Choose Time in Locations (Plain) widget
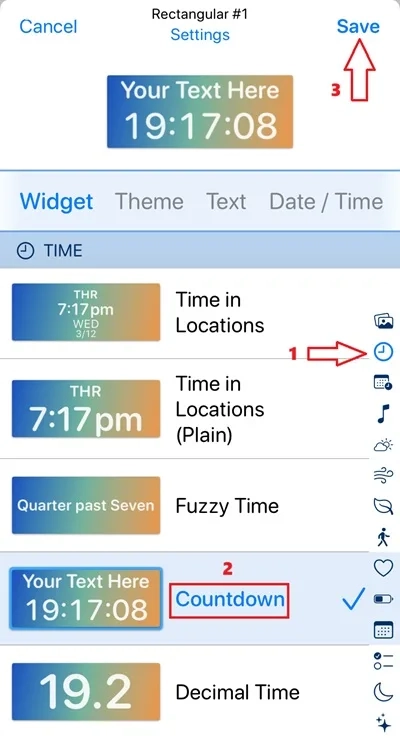Image resolution: width=400 pixels, height=738 pixels. tap(184, 409)
